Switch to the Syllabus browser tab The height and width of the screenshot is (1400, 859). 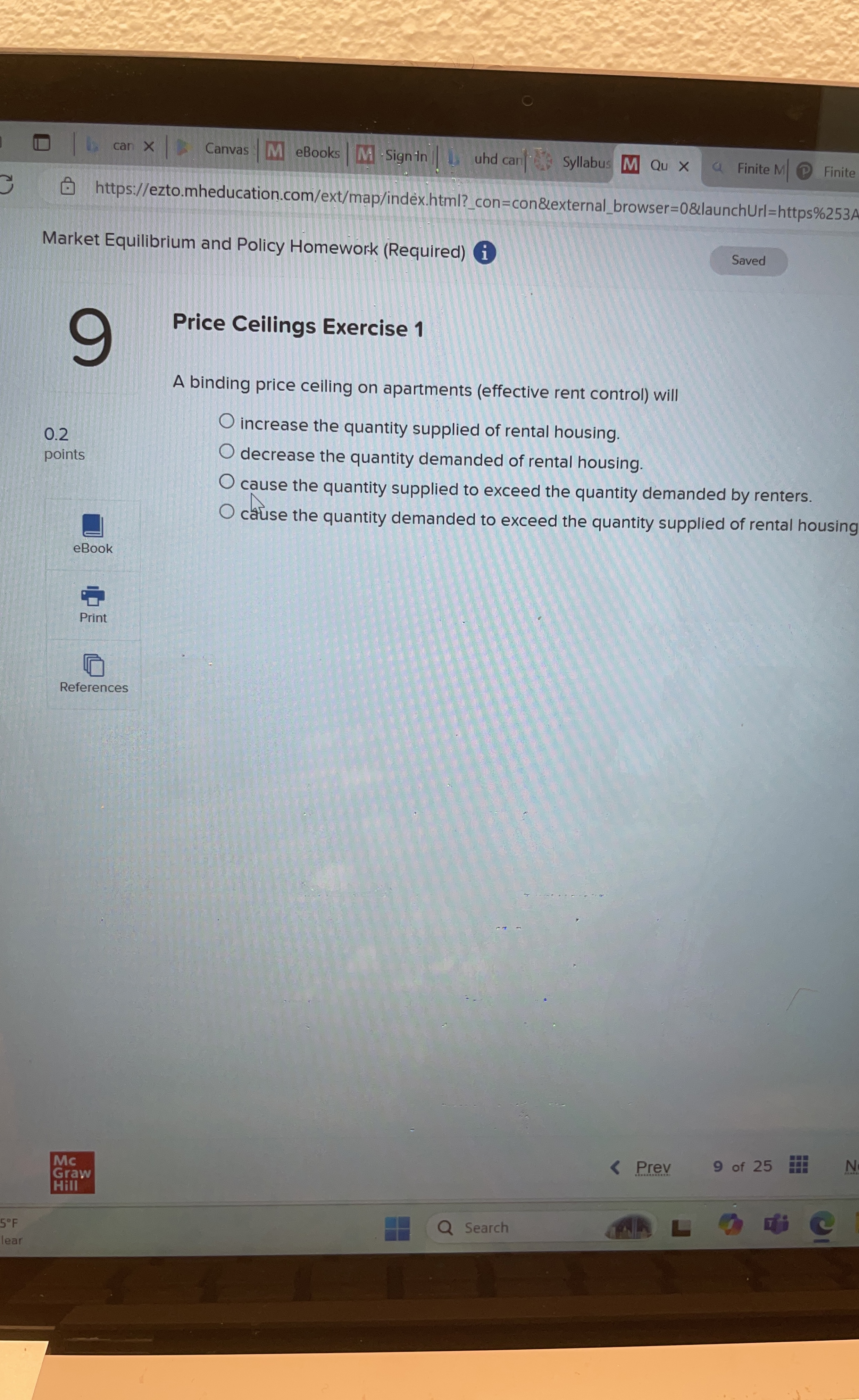pos(579,162)
